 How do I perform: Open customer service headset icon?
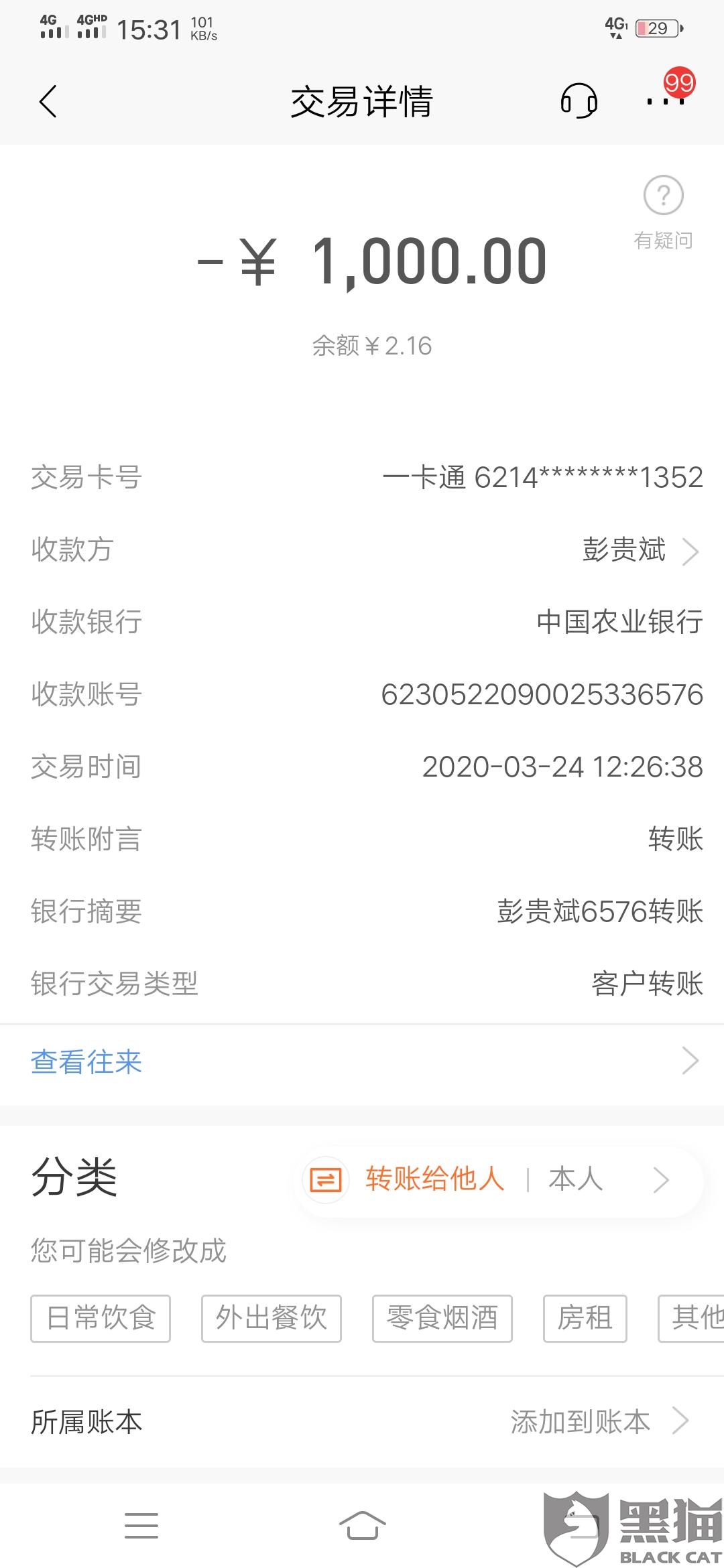pos(579,102)
